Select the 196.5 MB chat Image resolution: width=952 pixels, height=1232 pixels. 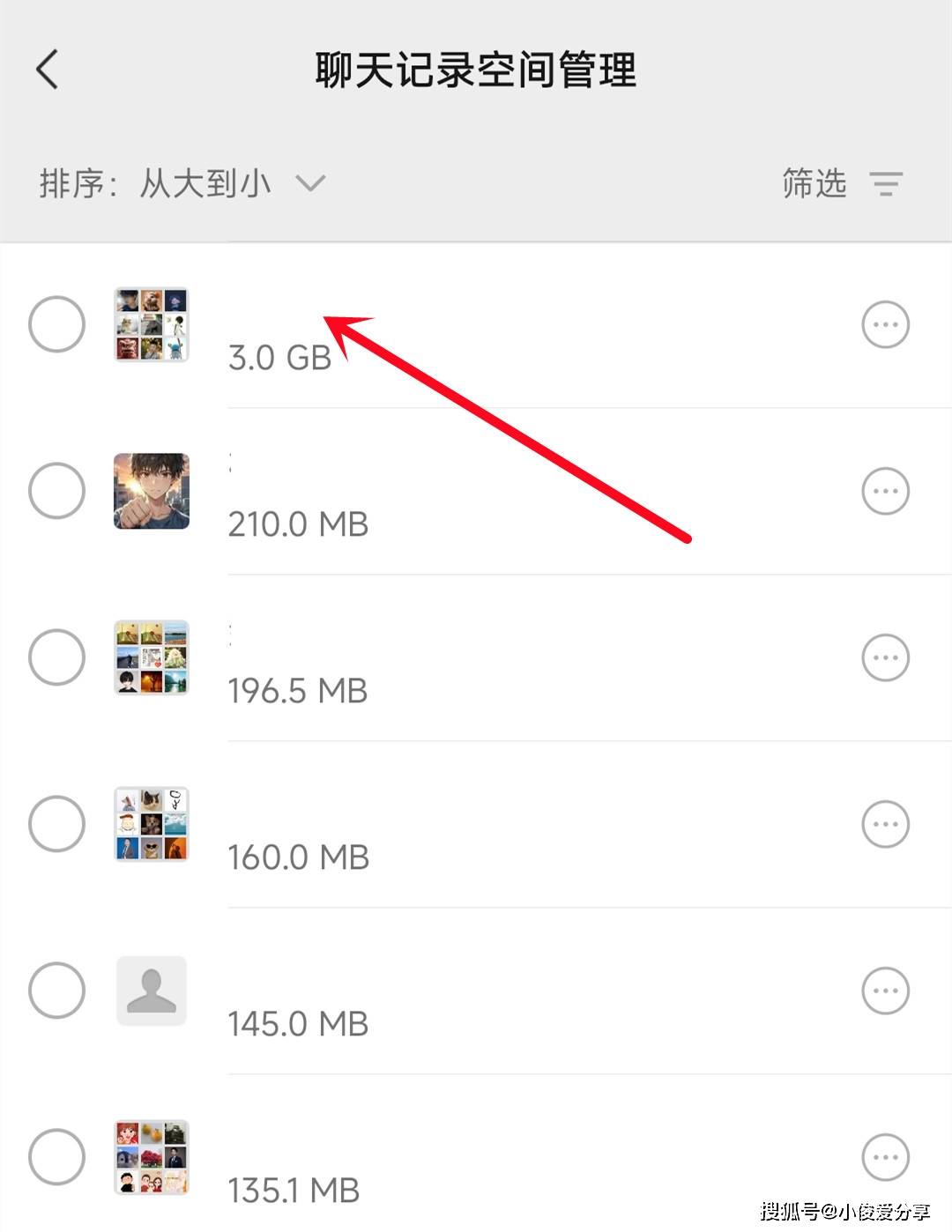57,657
